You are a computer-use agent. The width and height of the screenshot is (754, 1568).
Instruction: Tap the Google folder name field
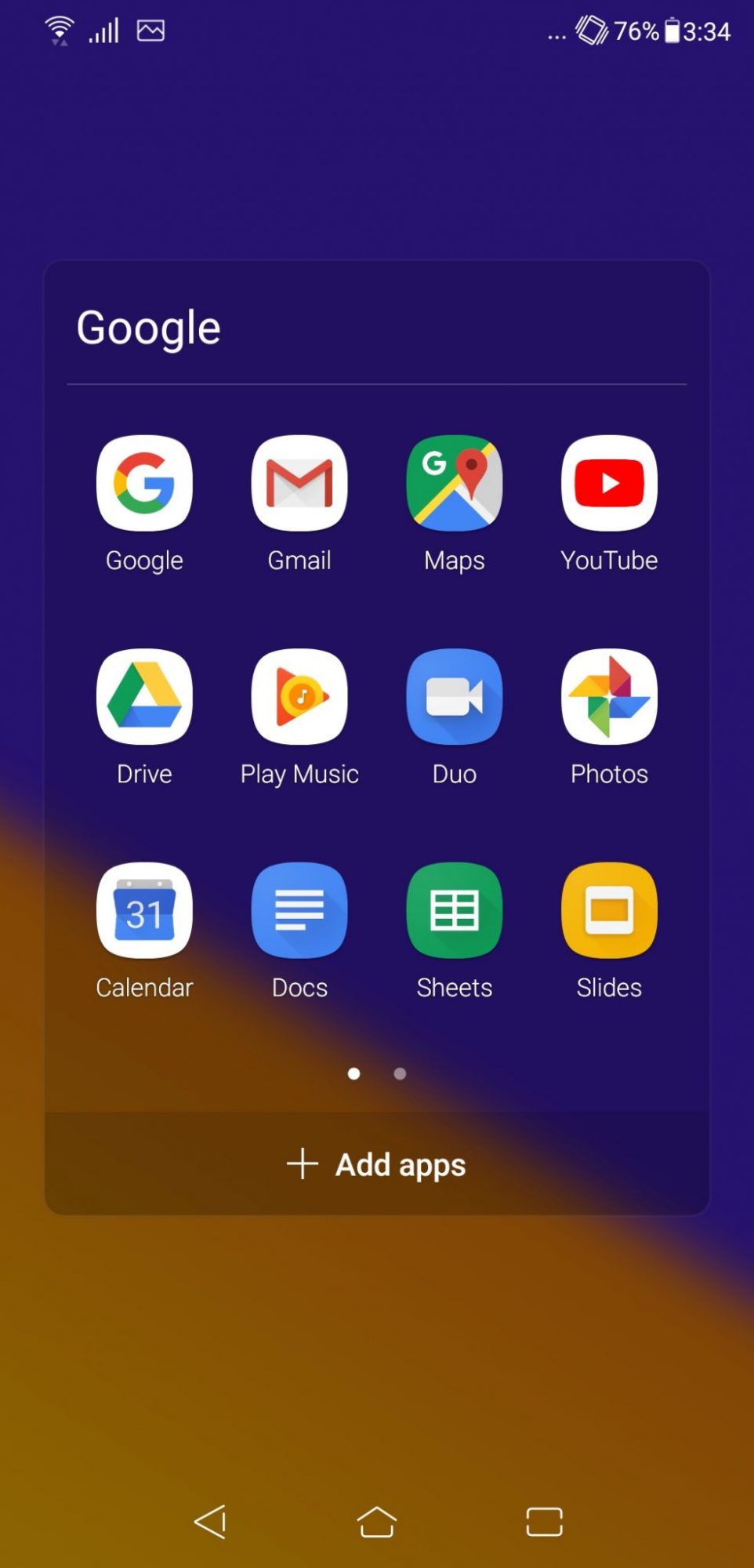click(x=149, y=328)
